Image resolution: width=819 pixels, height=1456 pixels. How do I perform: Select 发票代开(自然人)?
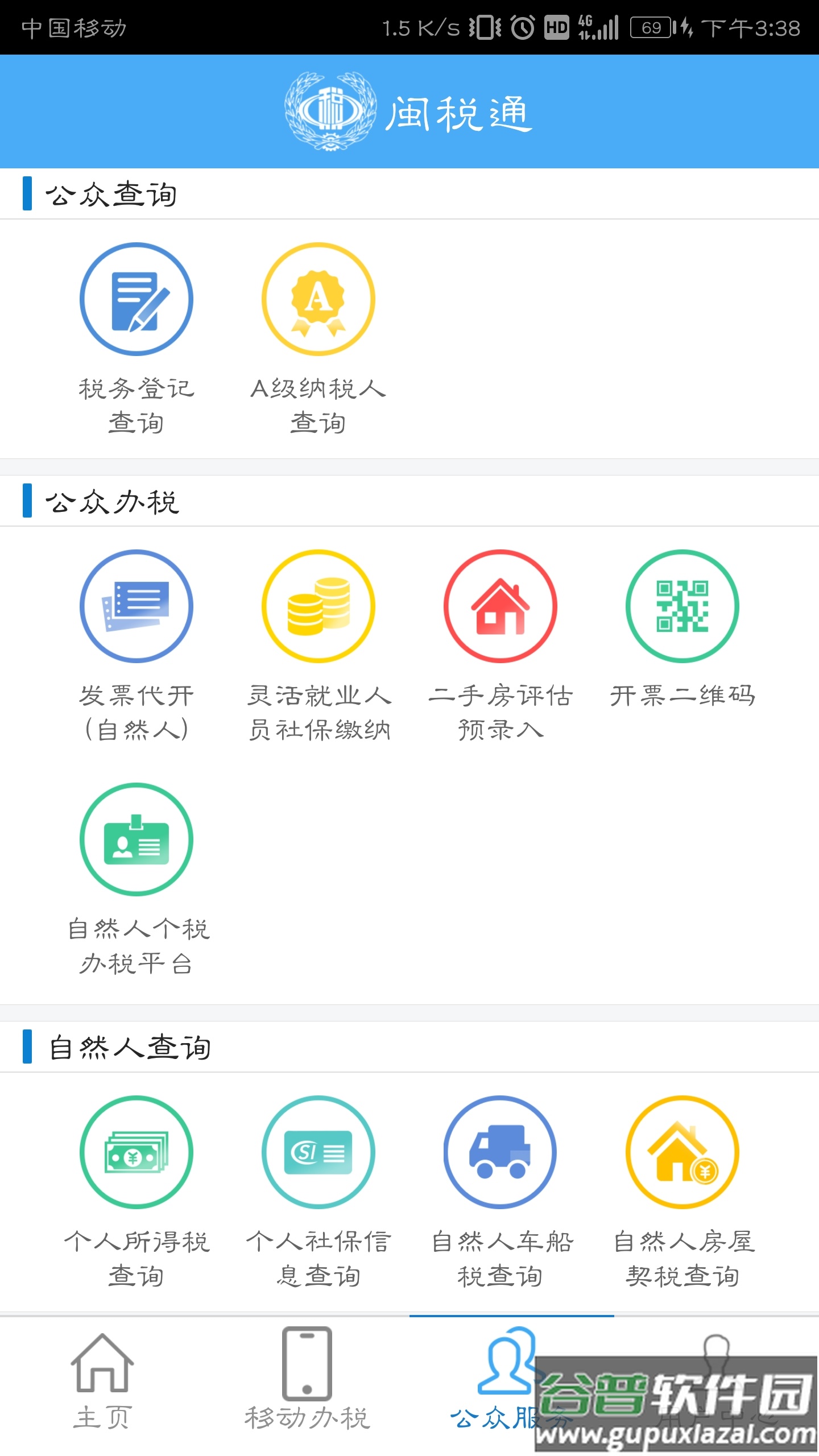pos(136,606)
